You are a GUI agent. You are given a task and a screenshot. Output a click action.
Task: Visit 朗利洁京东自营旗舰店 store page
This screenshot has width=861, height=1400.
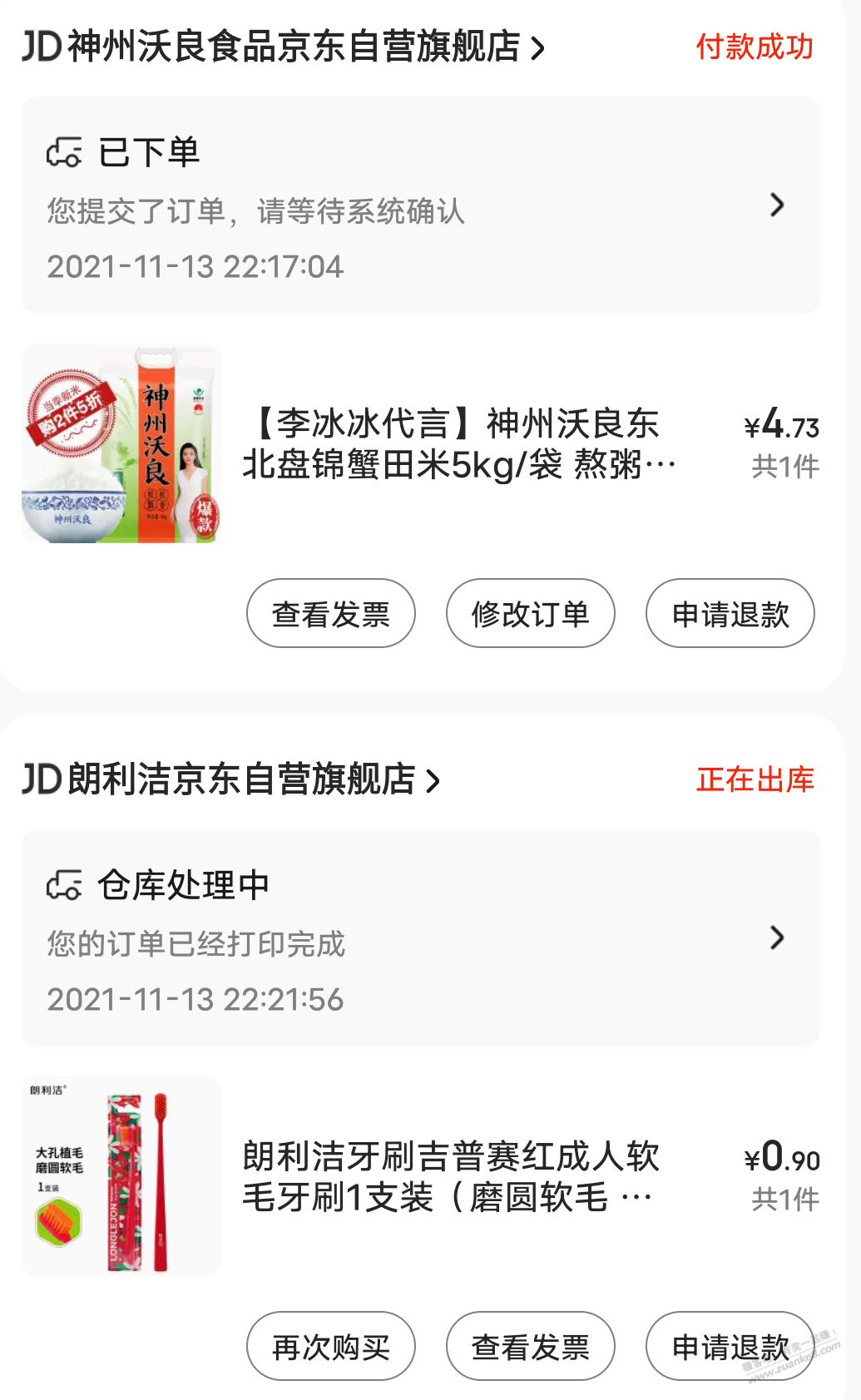click(231, 779)
